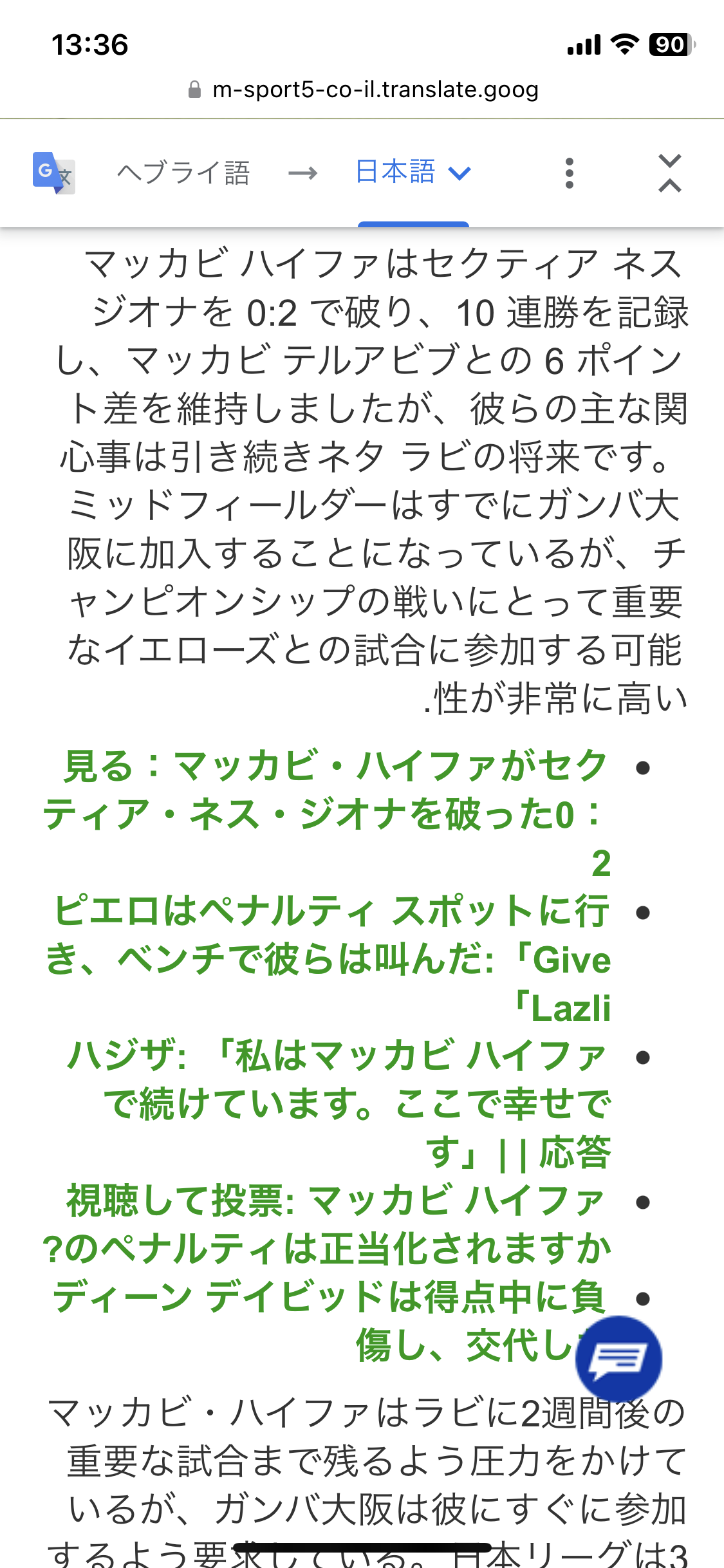Open the blue chat floating button

pos(618,1358)
